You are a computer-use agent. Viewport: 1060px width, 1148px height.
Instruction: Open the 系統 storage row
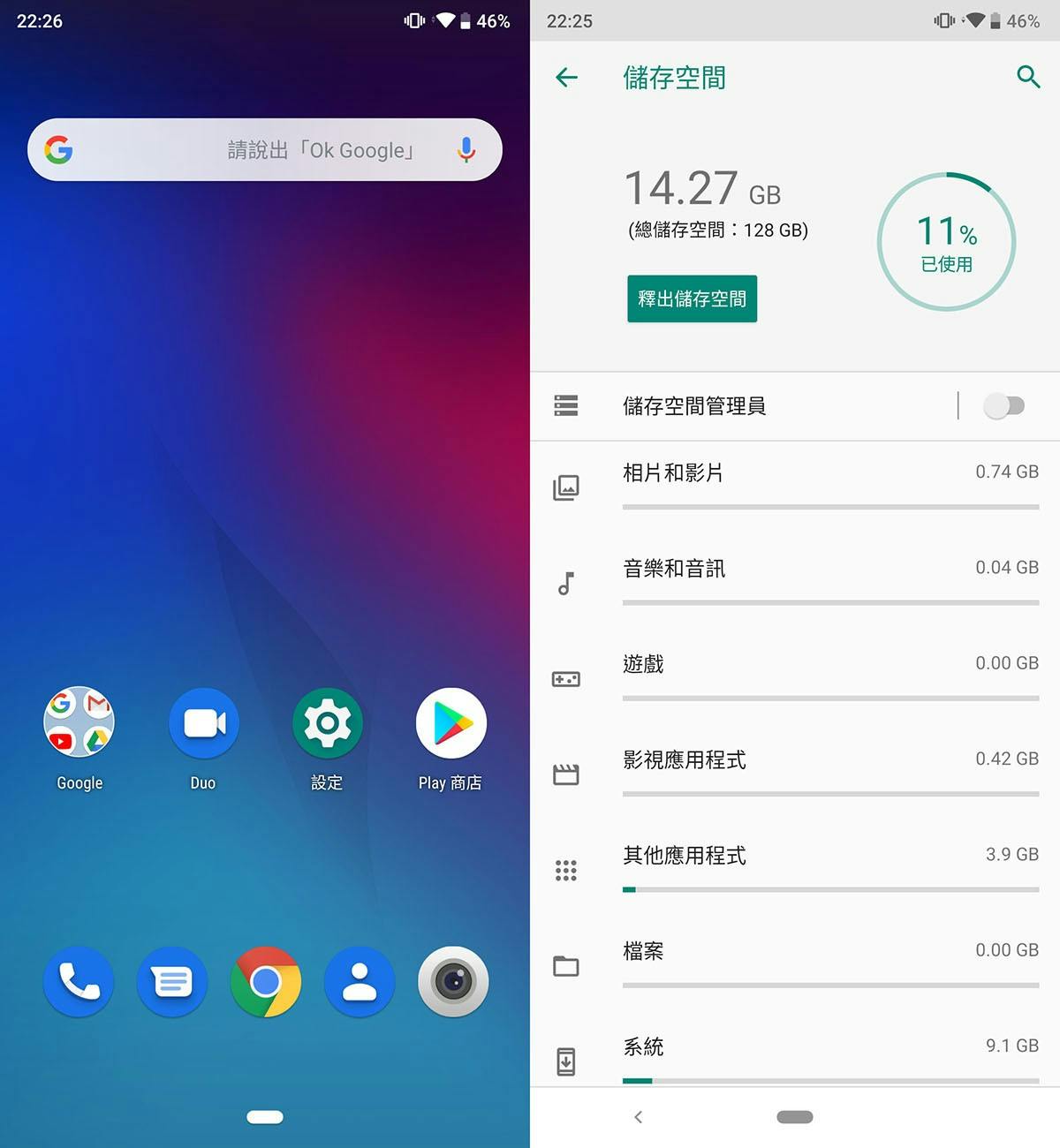[795, 1055]
